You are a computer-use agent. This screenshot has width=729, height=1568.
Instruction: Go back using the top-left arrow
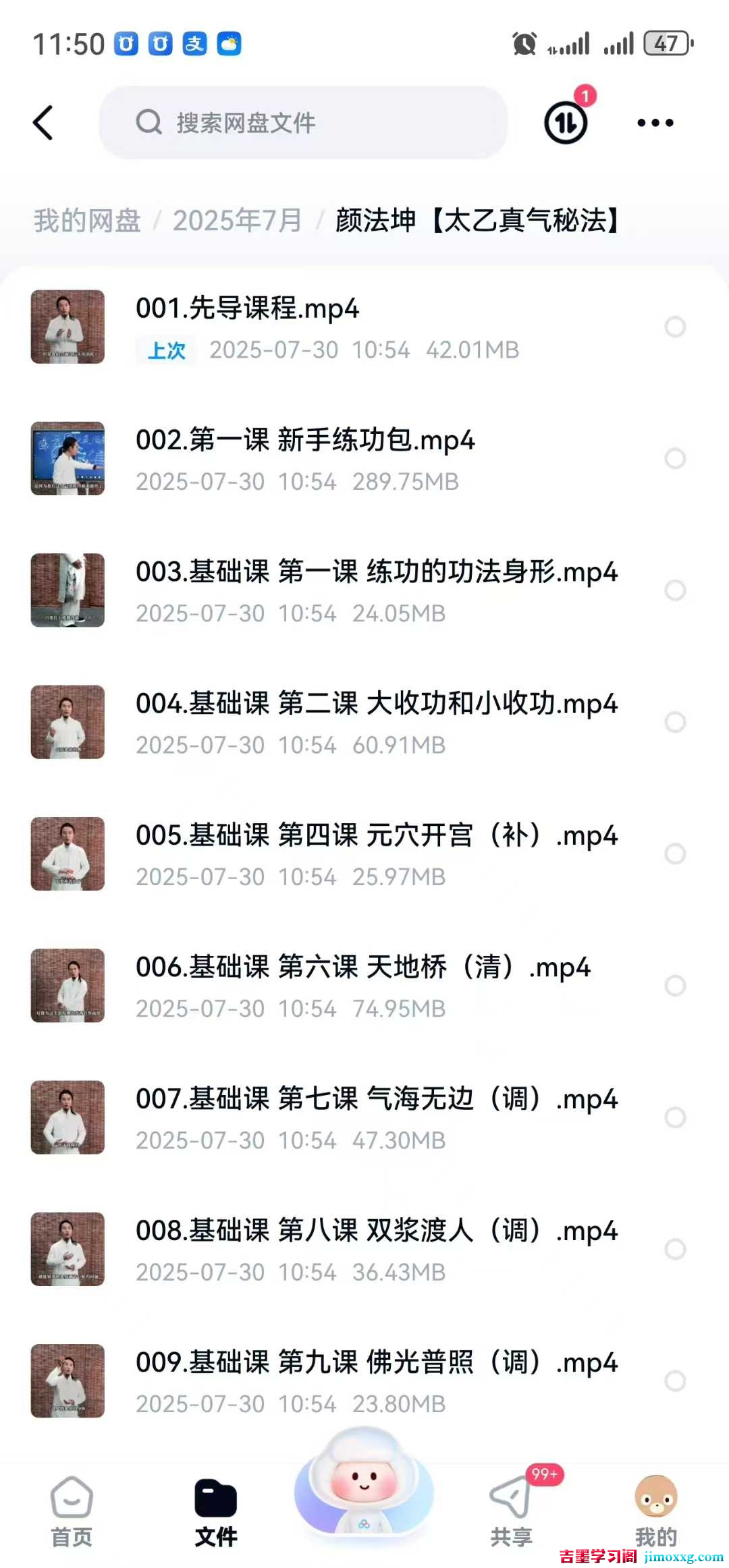tap(43, 123)
